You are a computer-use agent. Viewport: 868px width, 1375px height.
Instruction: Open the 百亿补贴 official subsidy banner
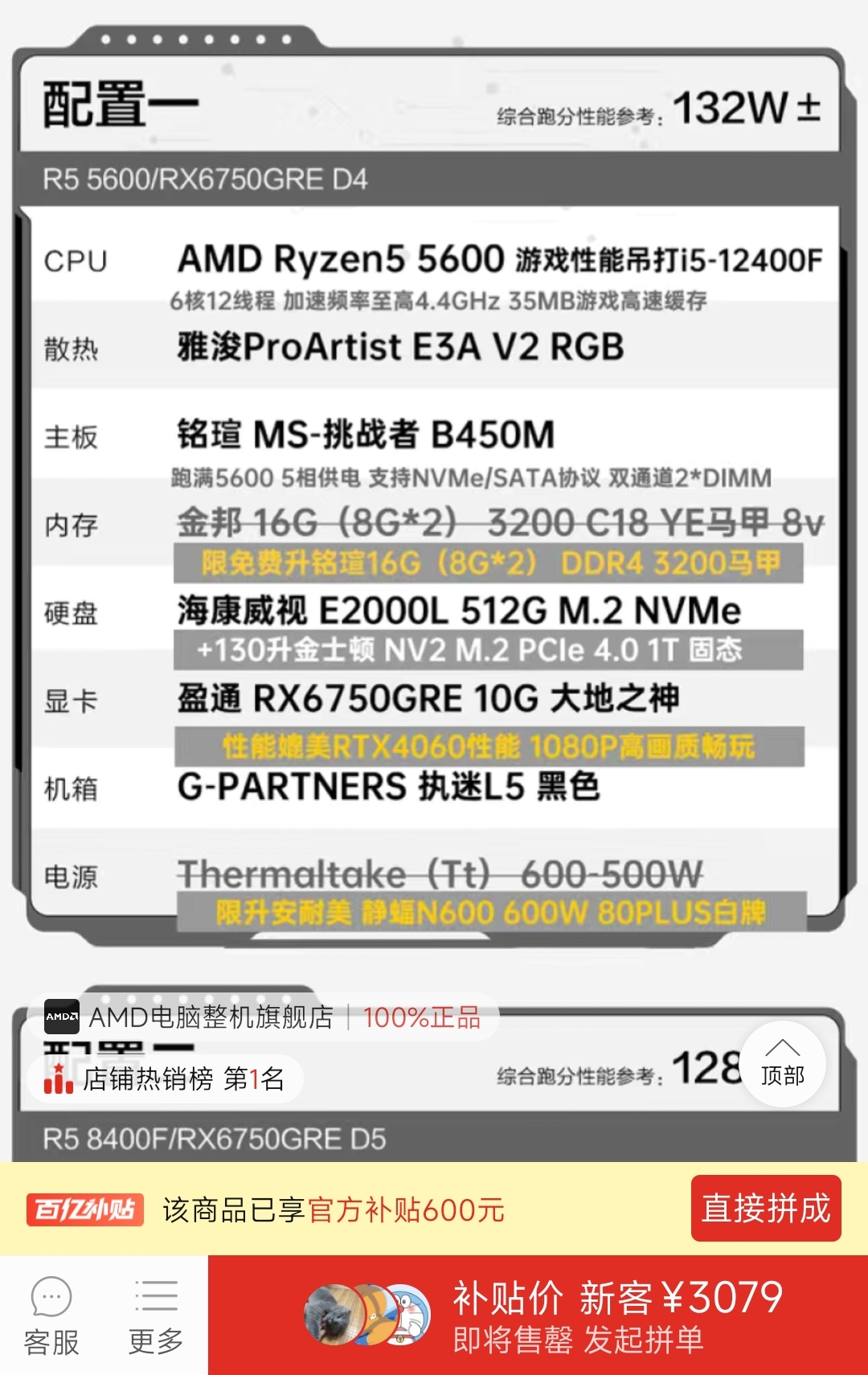point(265,1209)
